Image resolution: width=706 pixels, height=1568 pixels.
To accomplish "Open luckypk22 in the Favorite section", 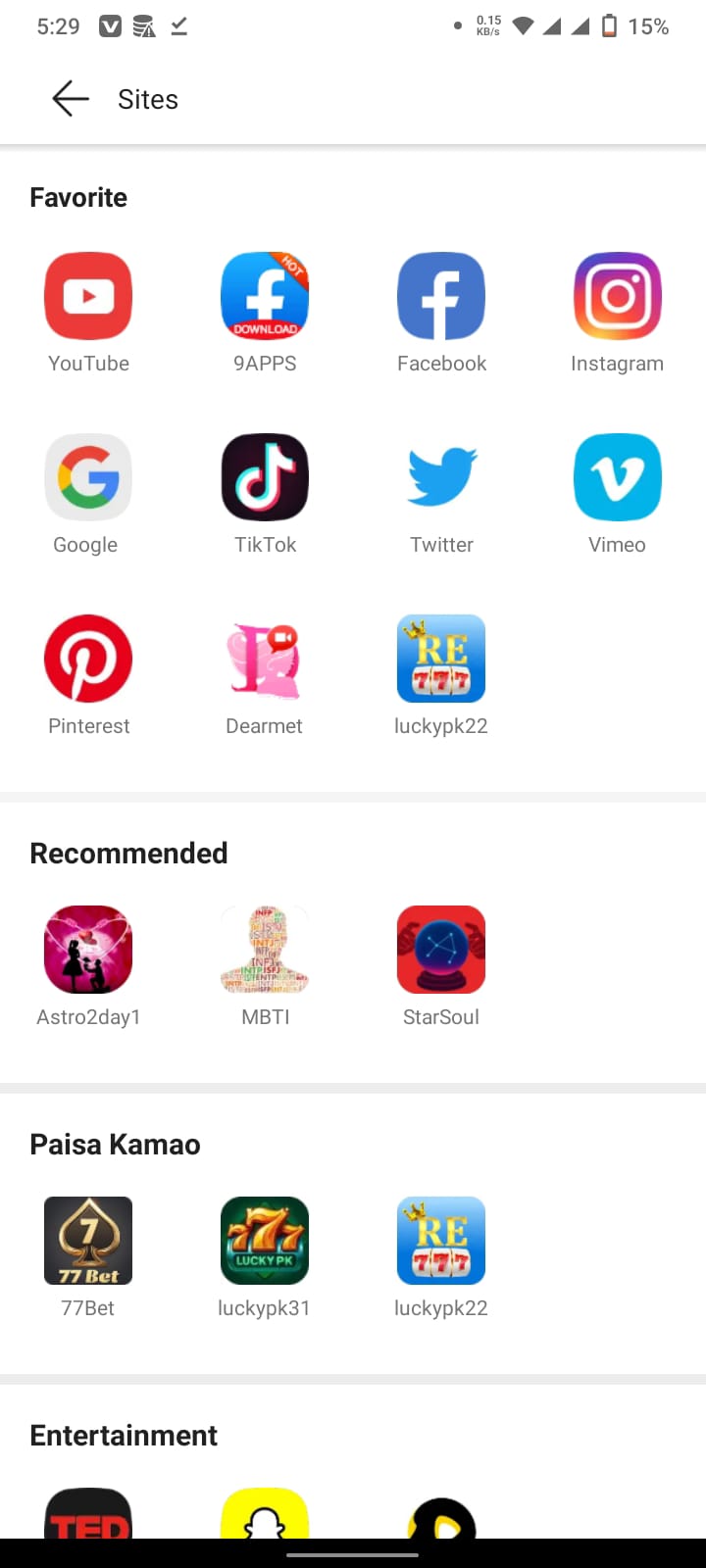I will click(441, 659).
